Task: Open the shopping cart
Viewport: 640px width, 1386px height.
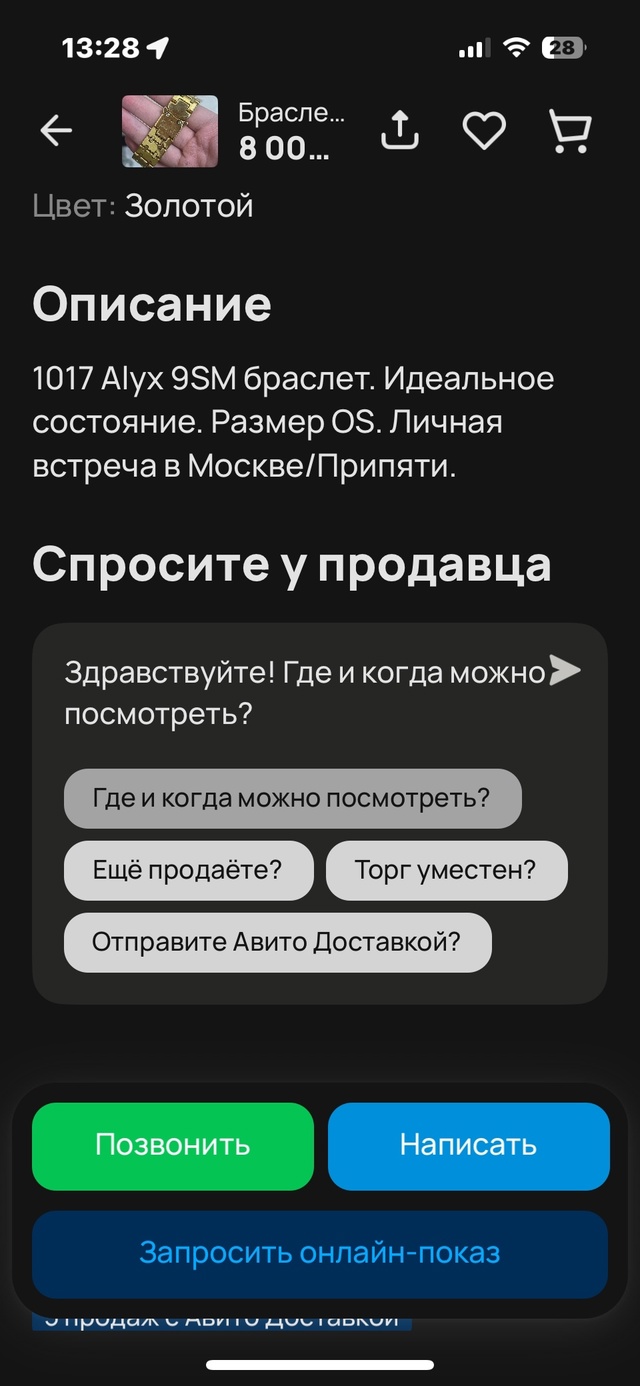Action: tap(571, 131)
